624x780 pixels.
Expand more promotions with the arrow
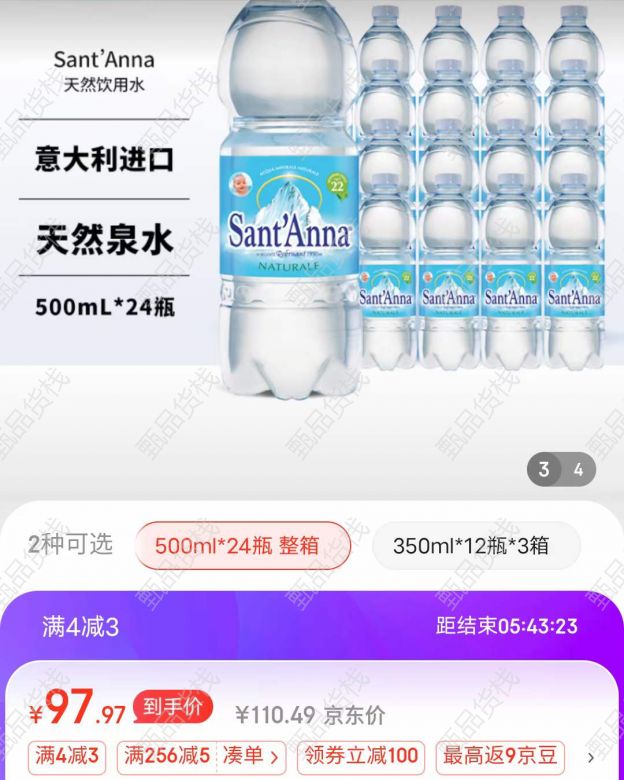point(591,757)
